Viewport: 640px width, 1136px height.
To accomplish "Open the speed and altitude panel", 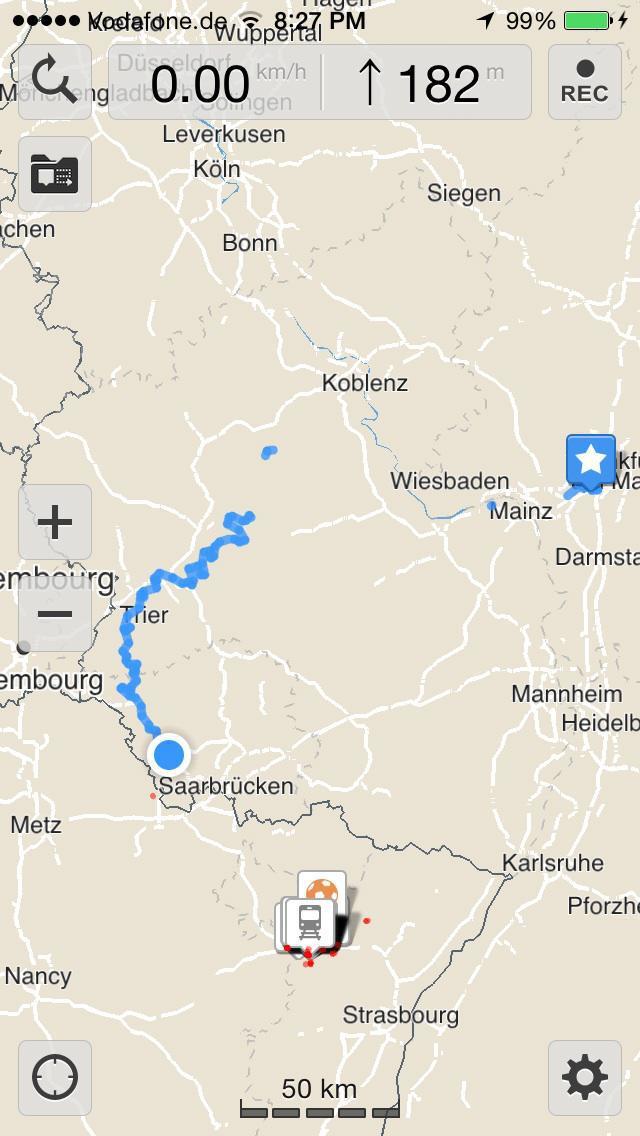I will (x=320, y=82).
